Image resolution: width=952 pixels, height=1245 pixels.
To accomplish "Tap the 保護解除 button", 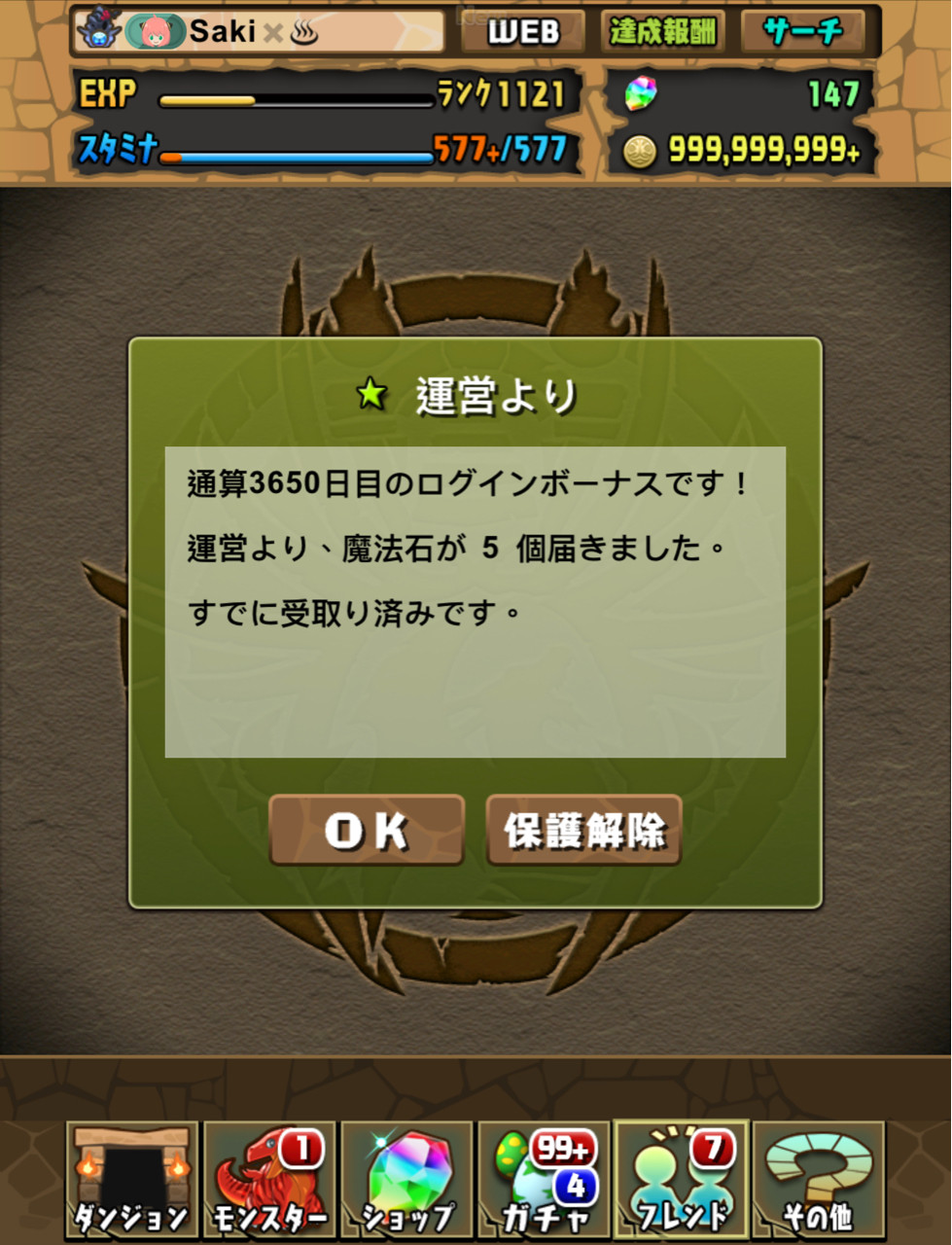I will pos(583,830).
